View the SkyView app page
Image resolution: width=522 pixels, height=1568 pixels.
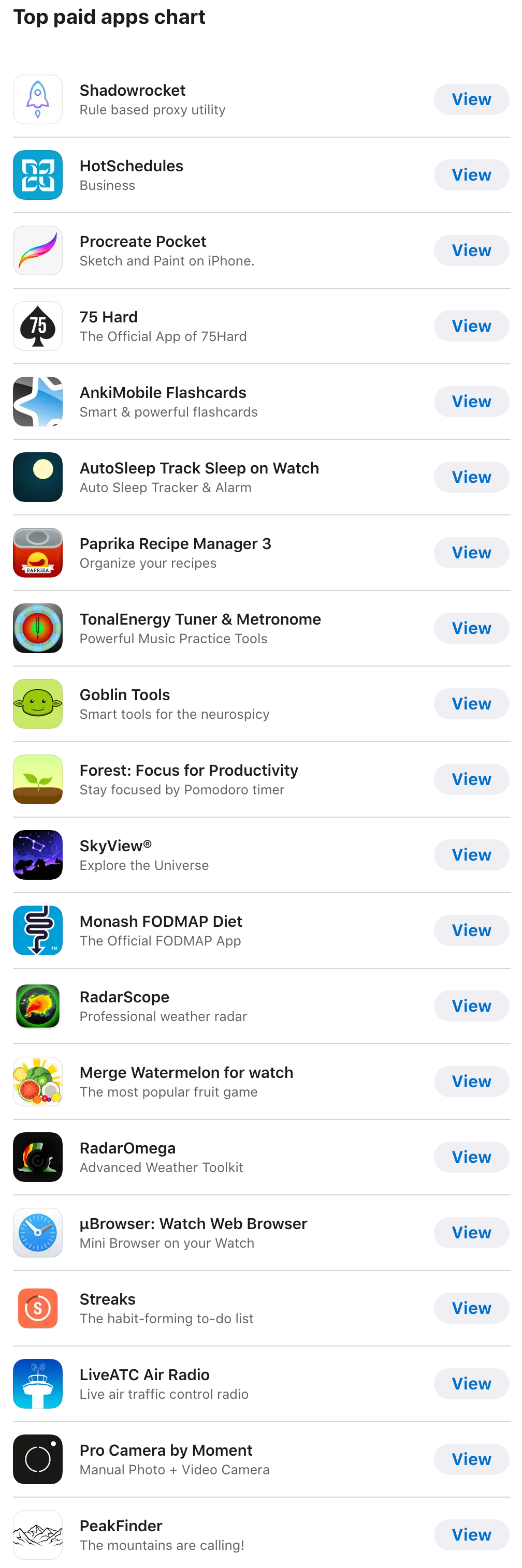471,854
